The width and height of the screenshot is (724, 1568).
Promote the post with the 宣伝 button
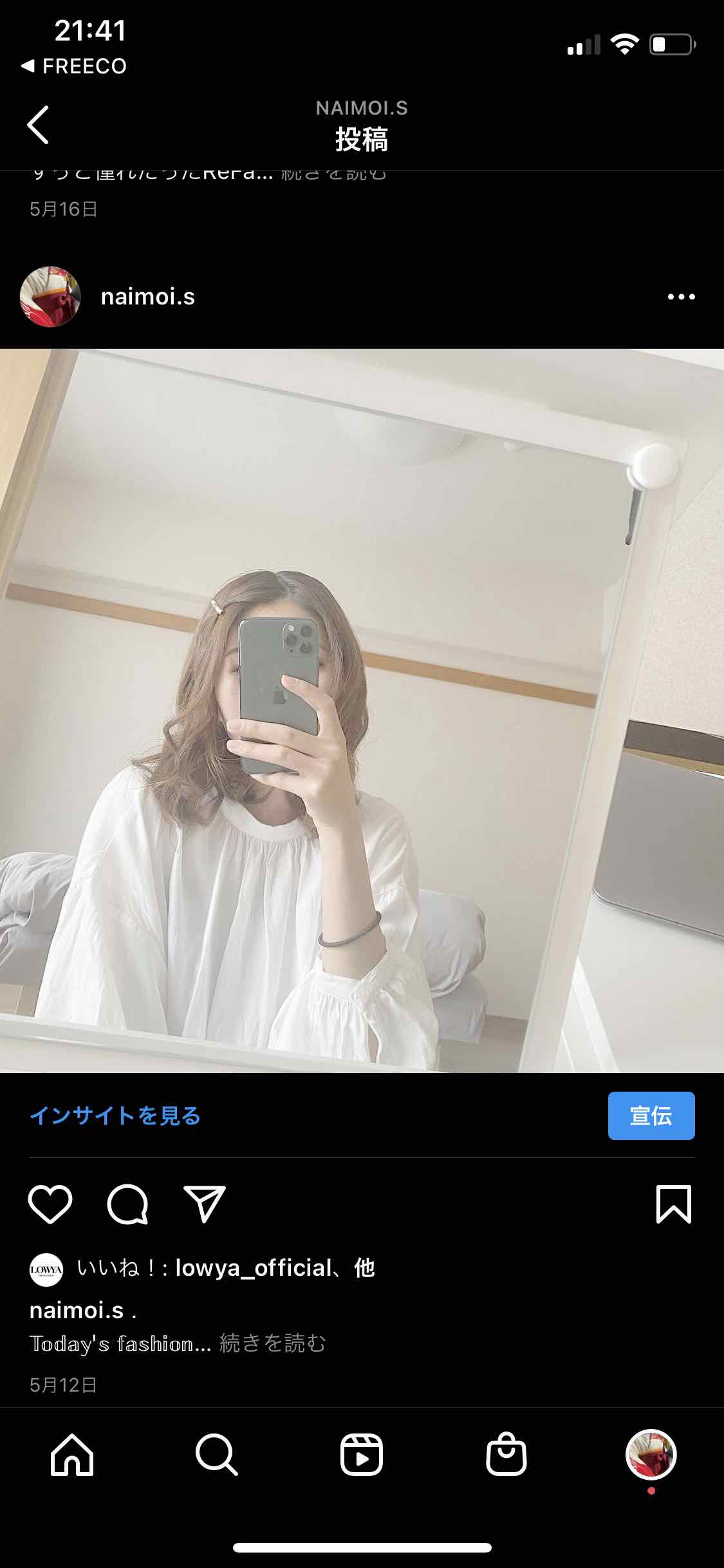tap(651, 1115)
